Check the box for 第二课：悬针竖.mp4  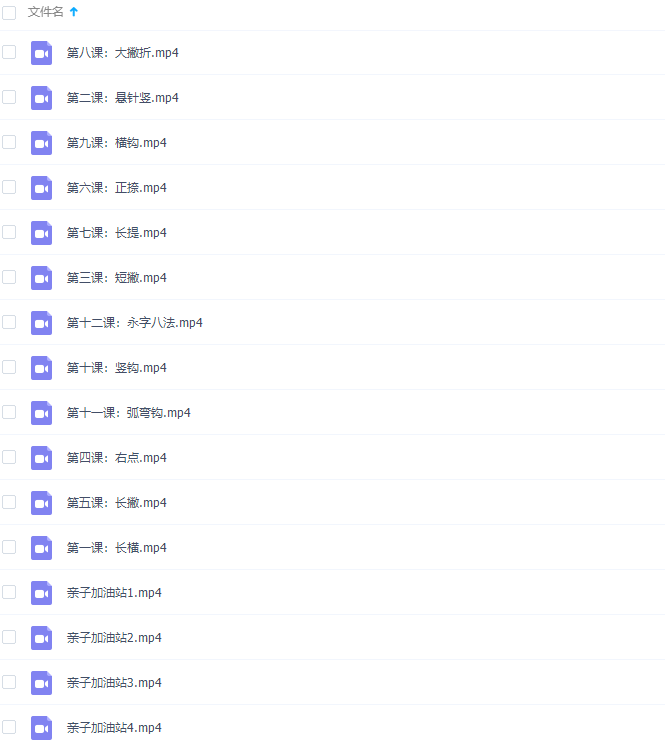(x=9, y=97)
